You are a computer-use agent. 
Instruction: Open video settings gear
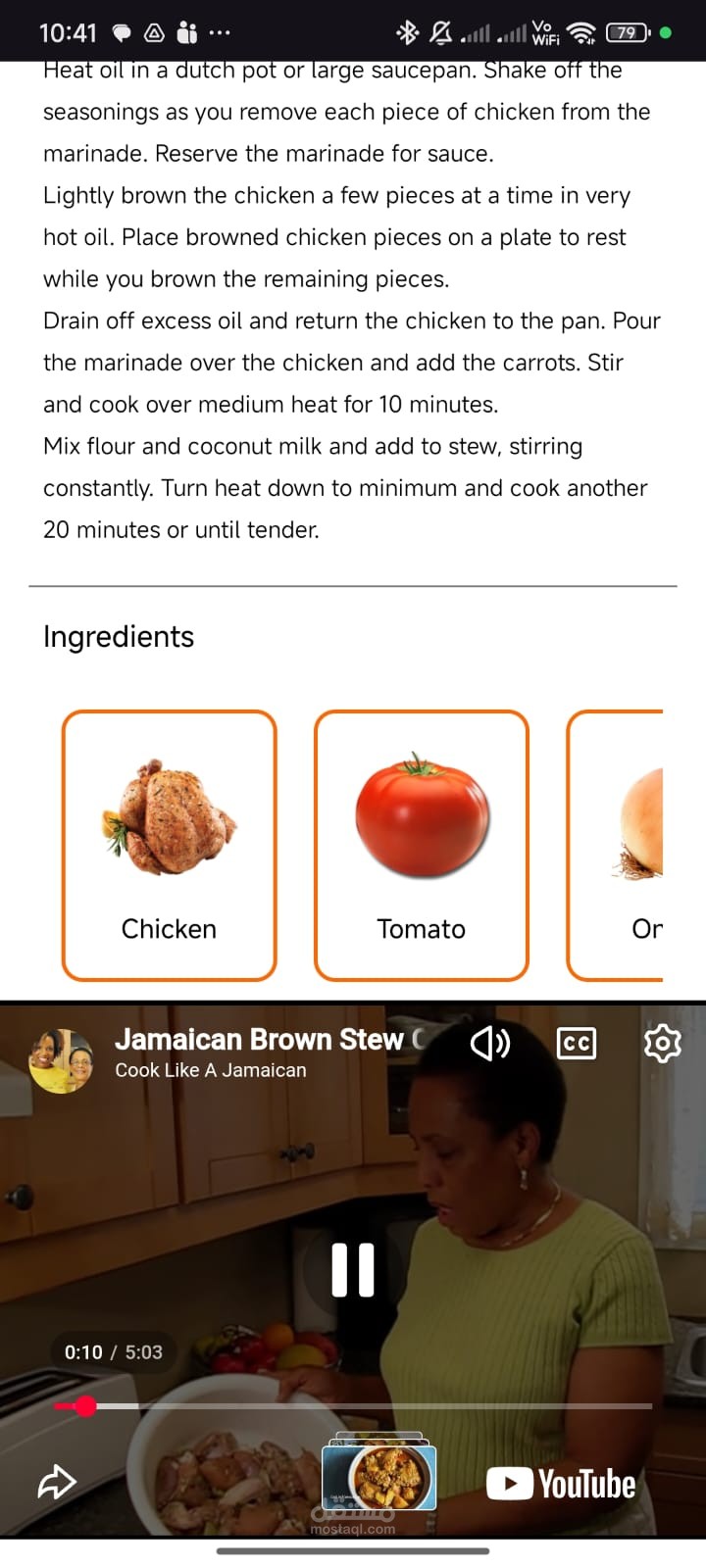662,1043
